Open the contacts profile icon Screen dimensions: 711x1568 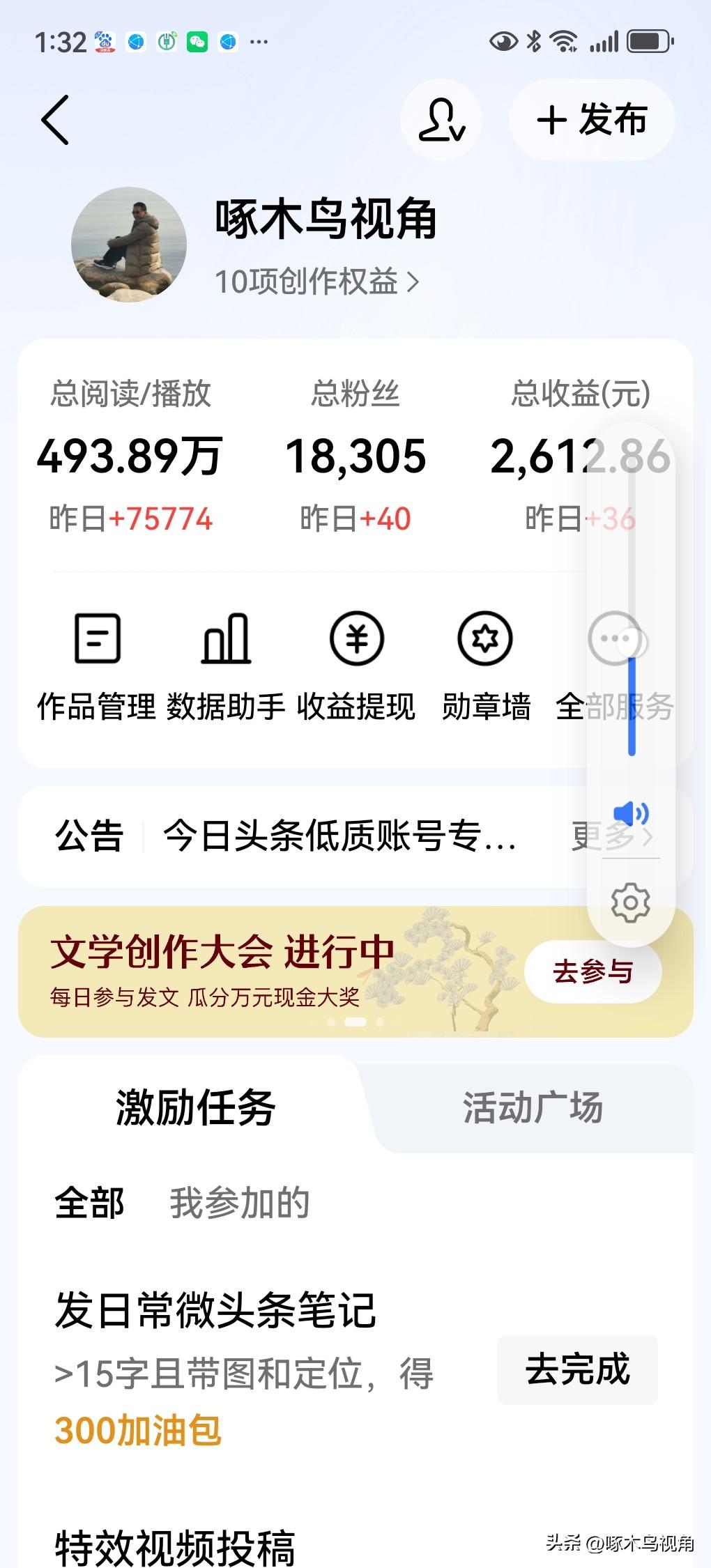point(441,120)
